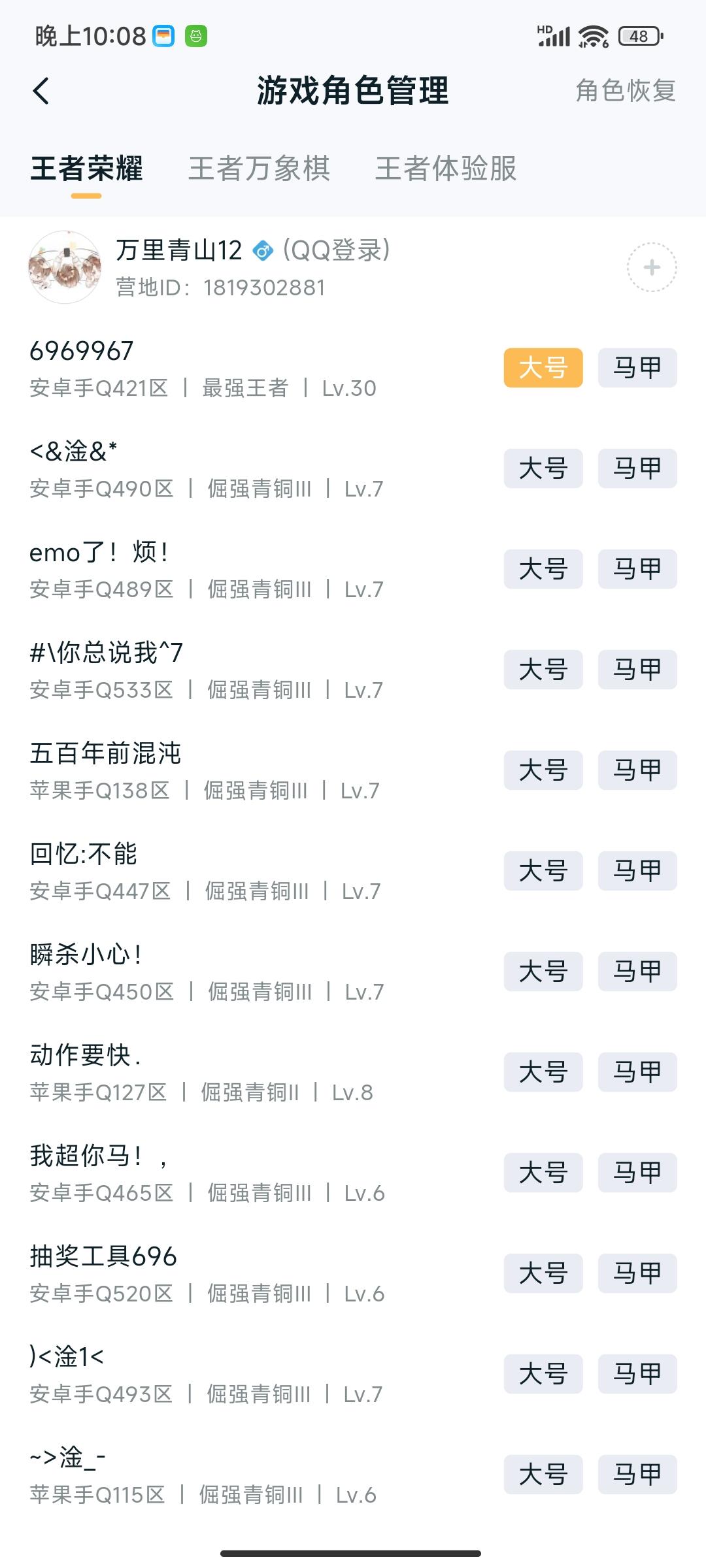
Task: Click 大号 button for role 动作要快.
Action: pyautogui.click(x=543, y=1072)
